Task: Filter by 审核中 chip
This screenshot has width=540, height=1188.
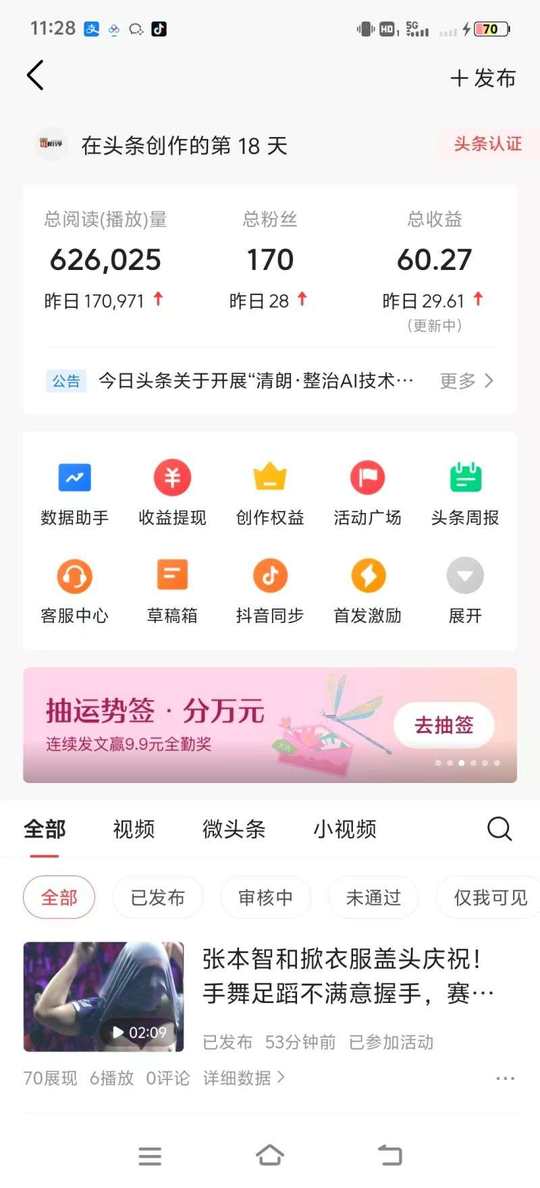Action: tap(265, 898)
